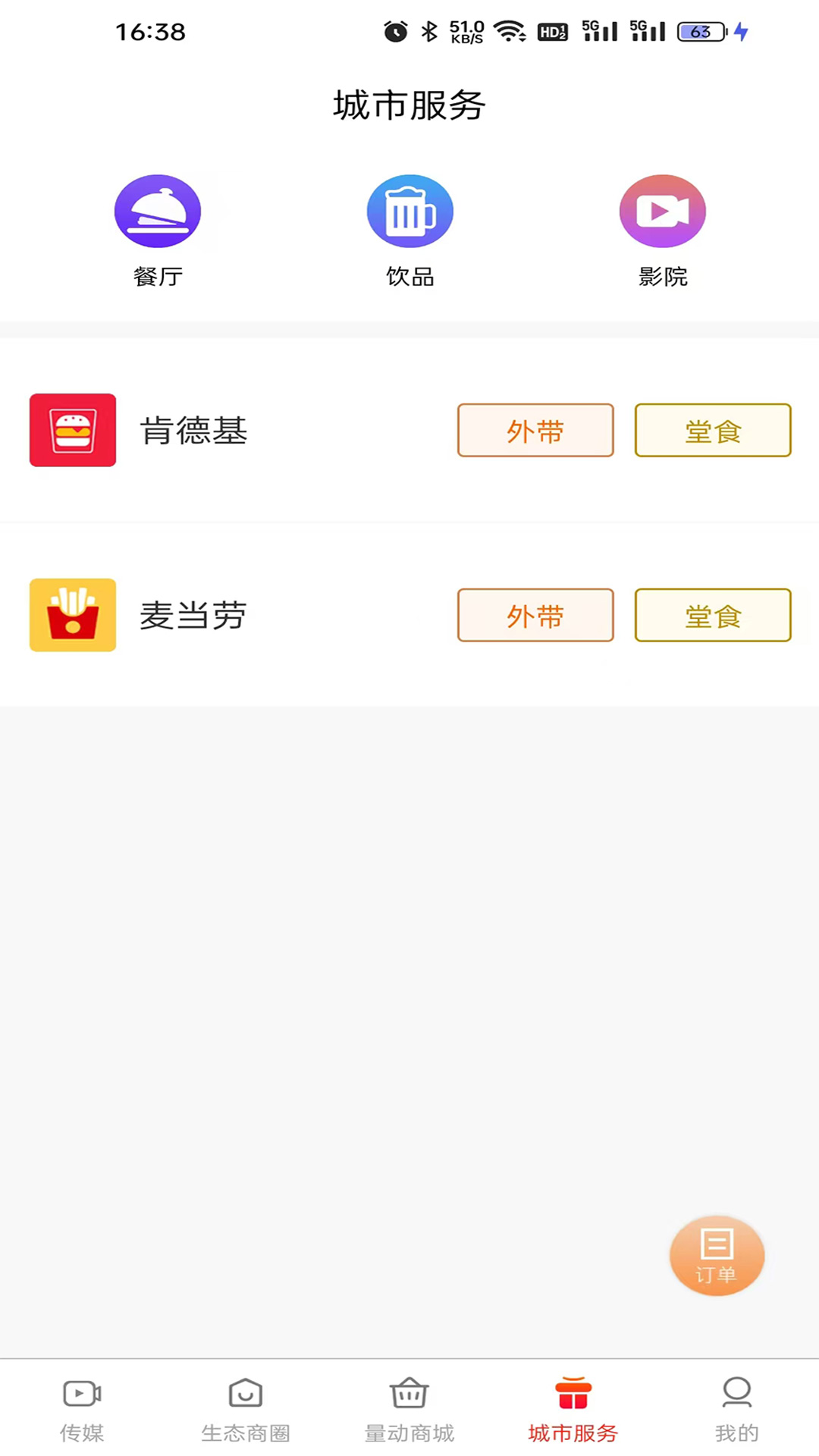Click the KFC burger logo icon

tap(72, 430)
